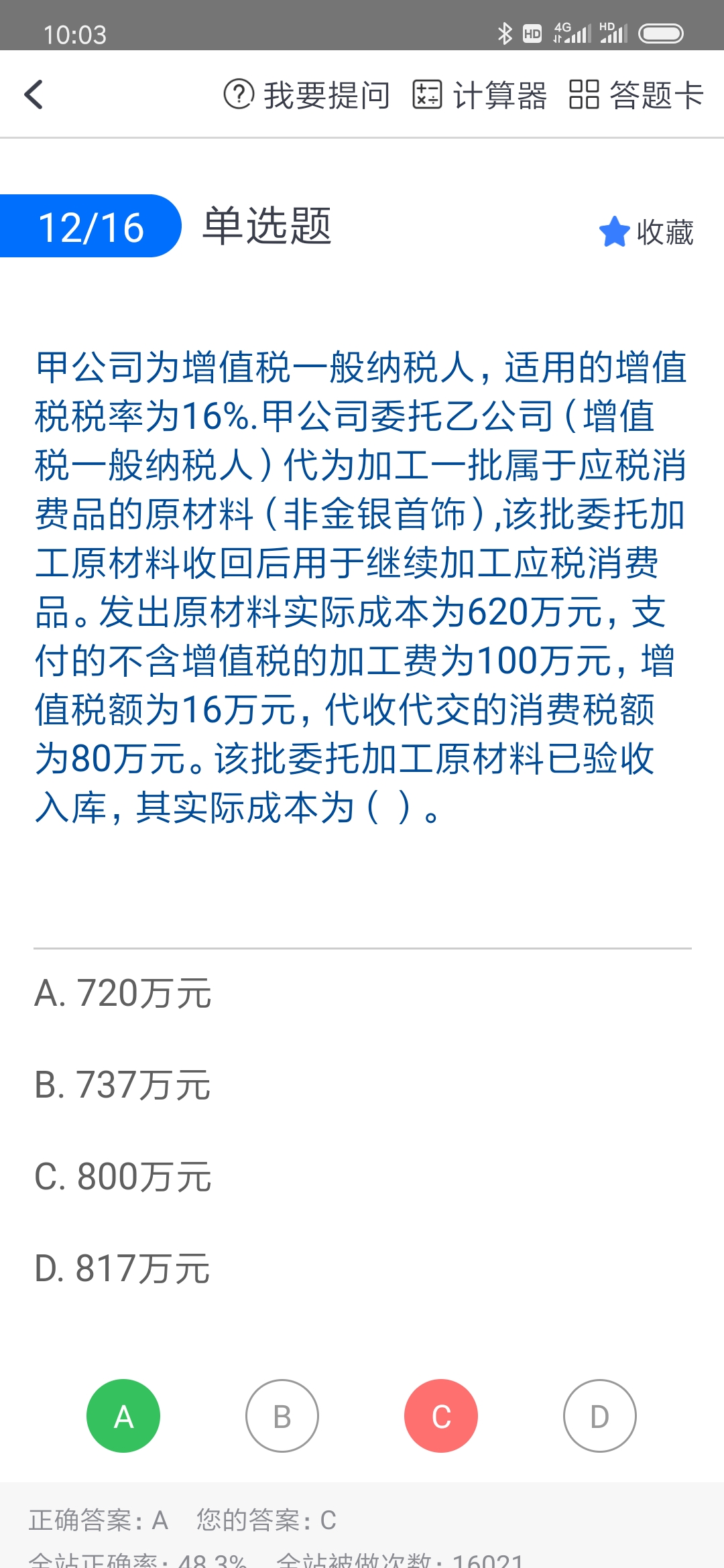Tap the red C answer circle

click(x=441, y=1416)
